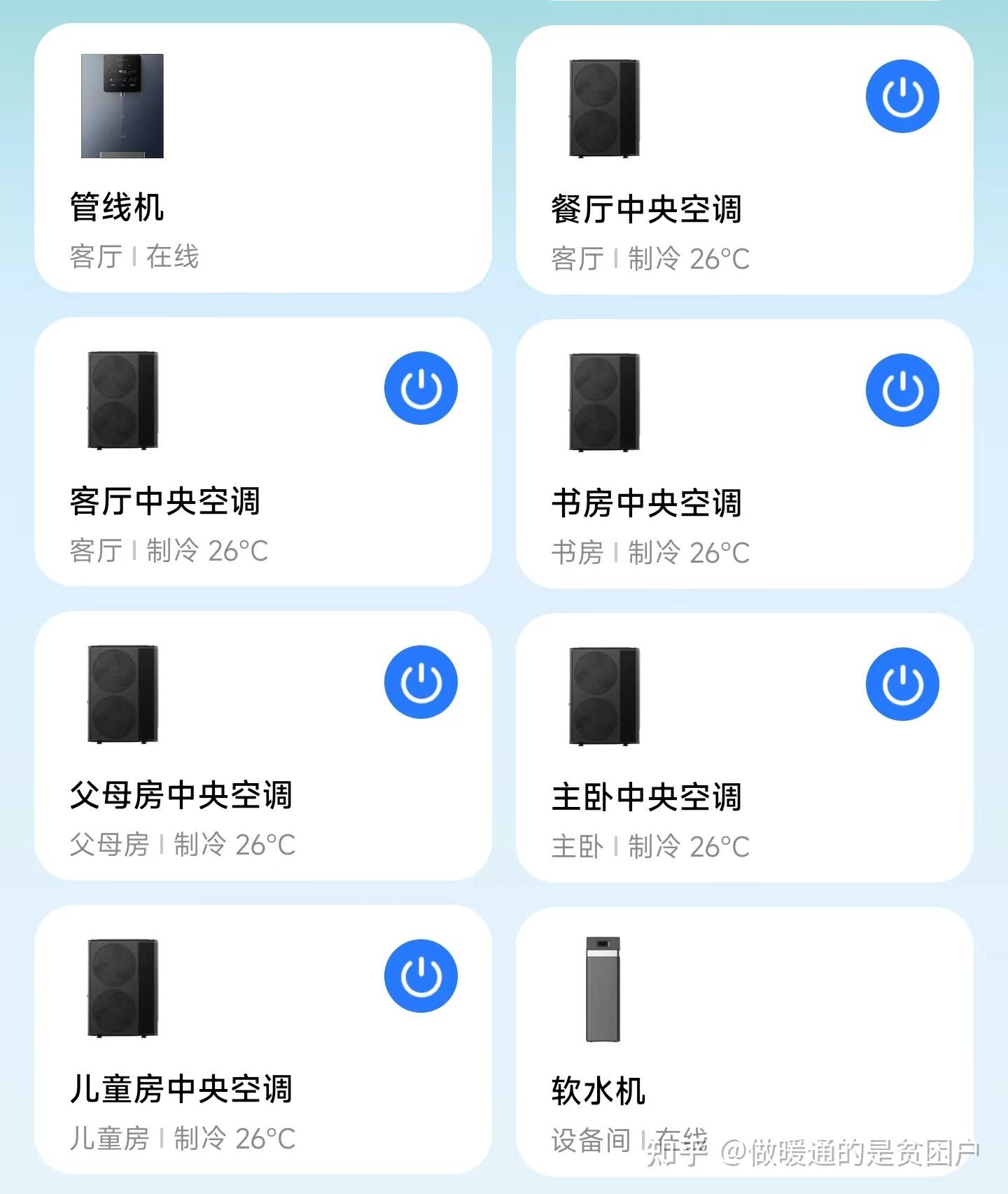Select the 儿童房中央空调 device image
This screenshot has height=1194, width=1008.
click(125, 987)
